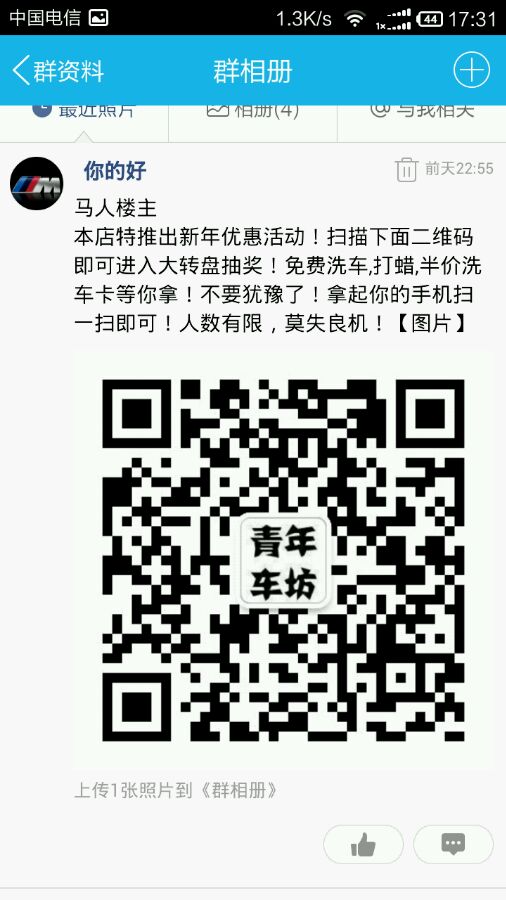Delete this post with the trash icon
The height and width of the screenshot is (900, 506).
point(406,170)
